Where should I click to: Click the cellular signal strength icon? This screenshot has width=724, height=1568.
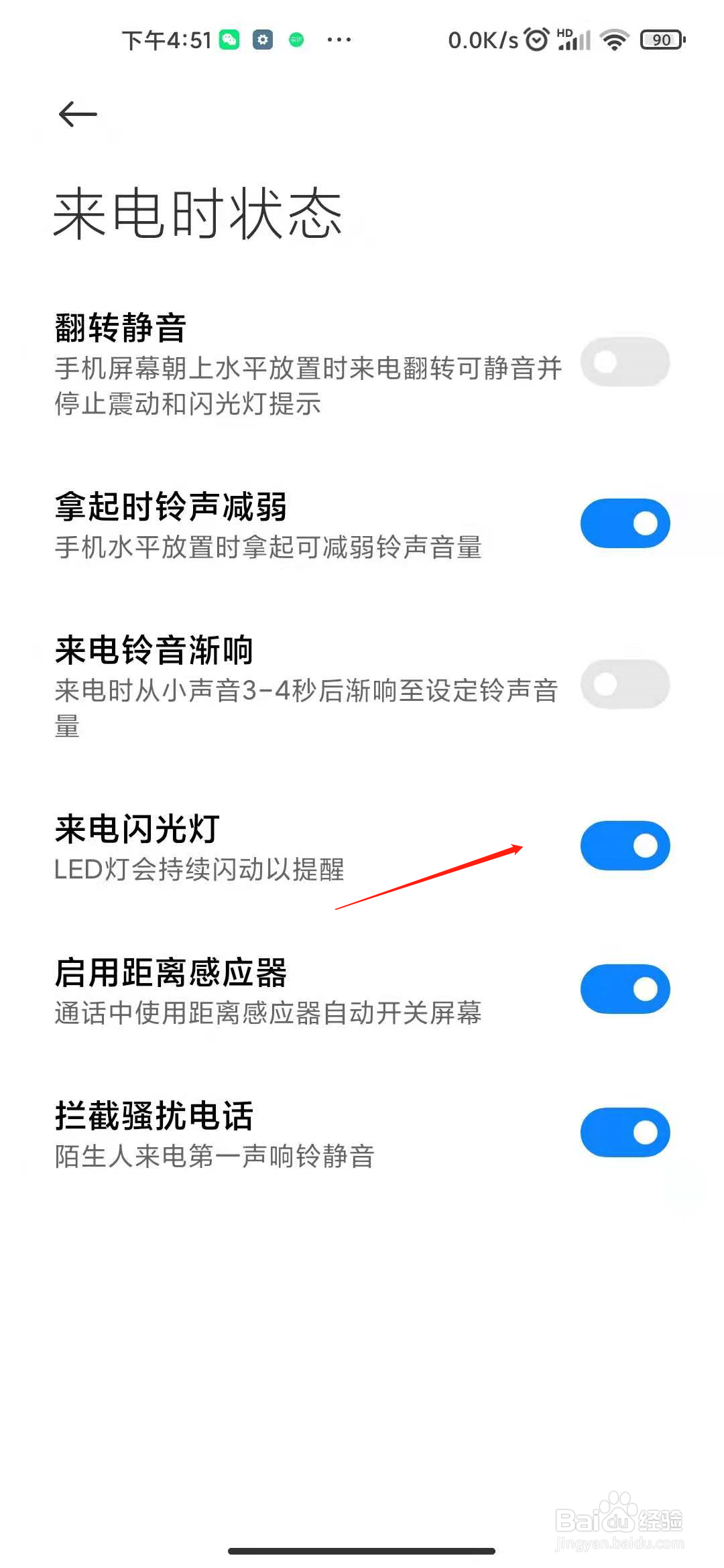coord(575,40)
